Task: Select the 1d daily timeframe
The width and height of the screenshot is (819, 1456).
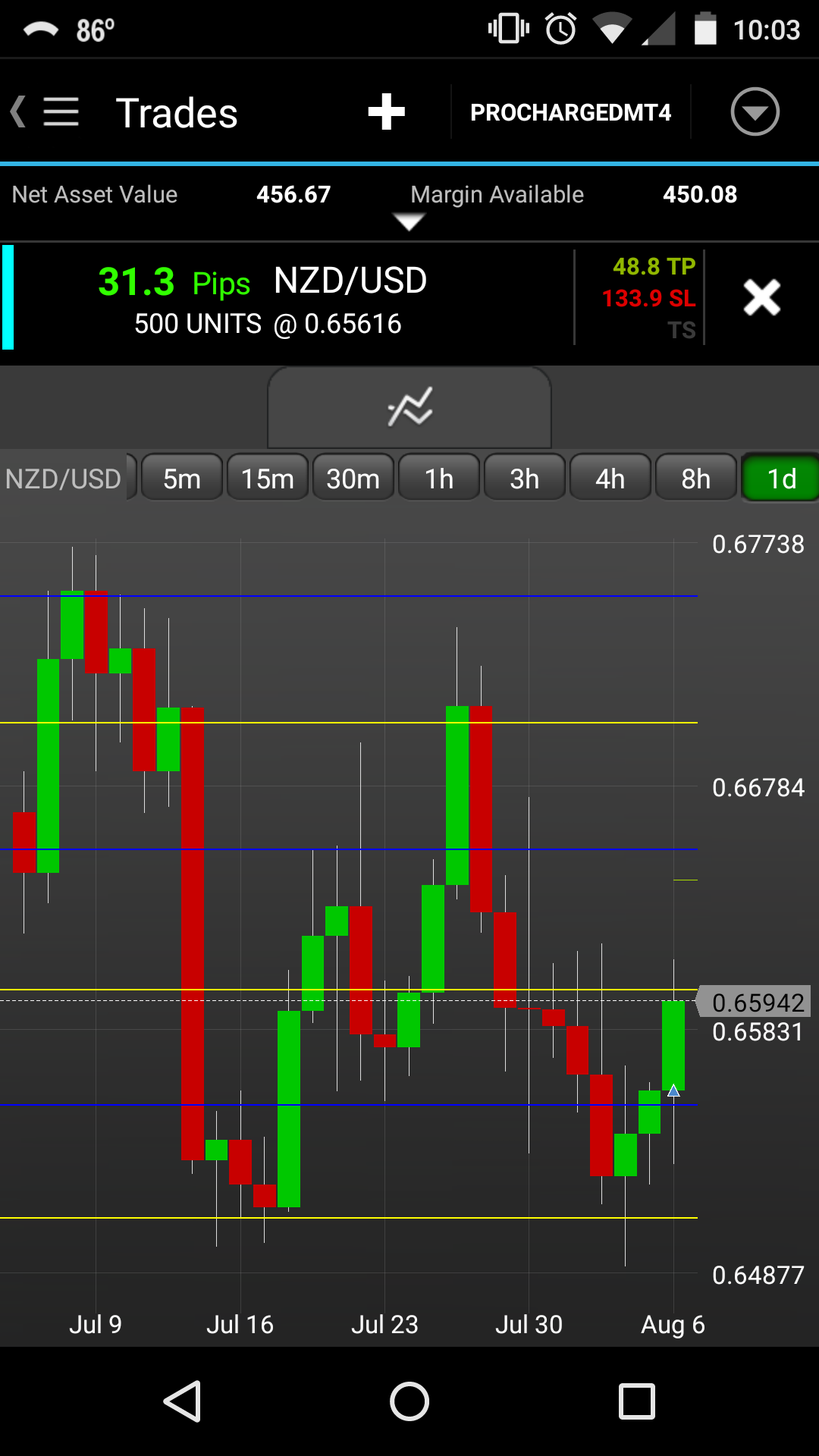Action: (780, 479)
